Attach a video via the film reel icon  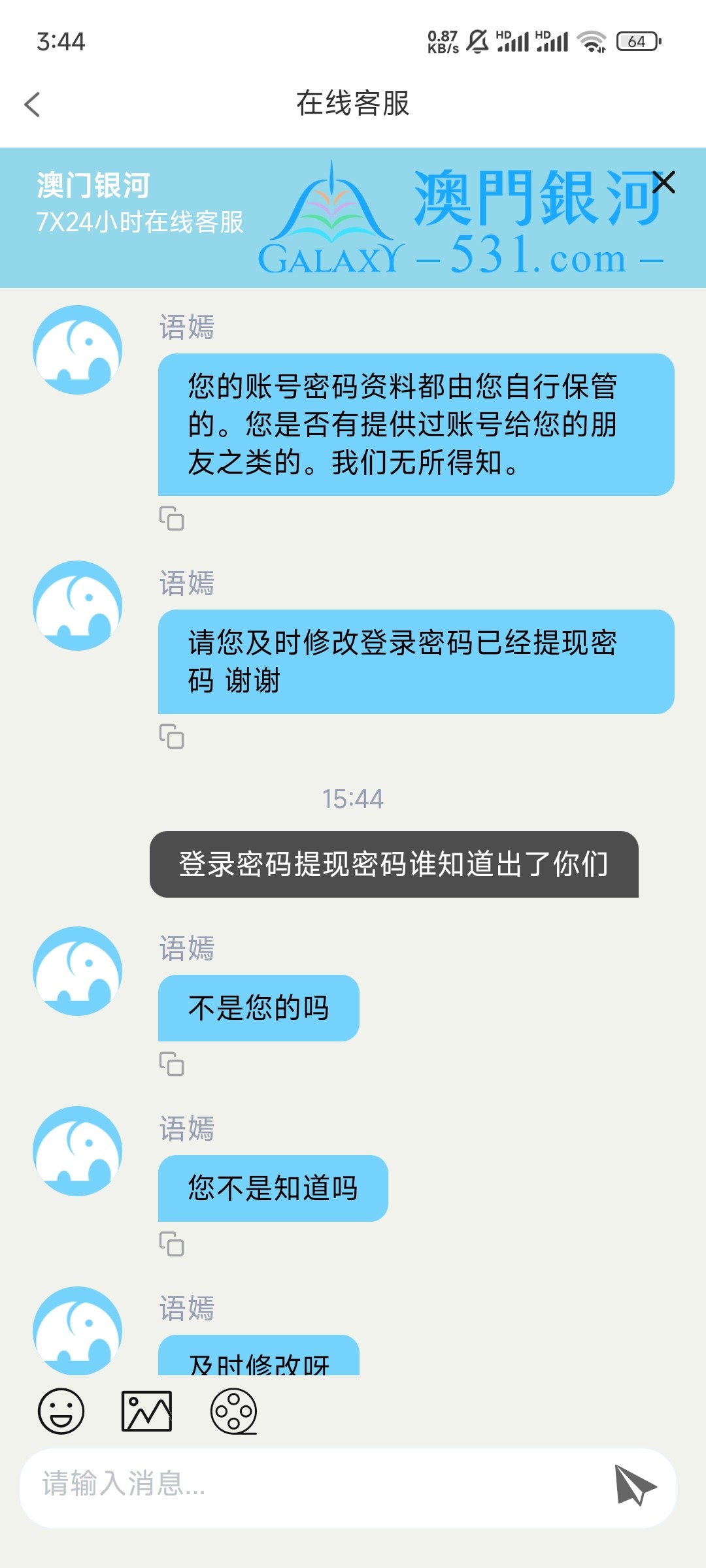coord(233,1411)
